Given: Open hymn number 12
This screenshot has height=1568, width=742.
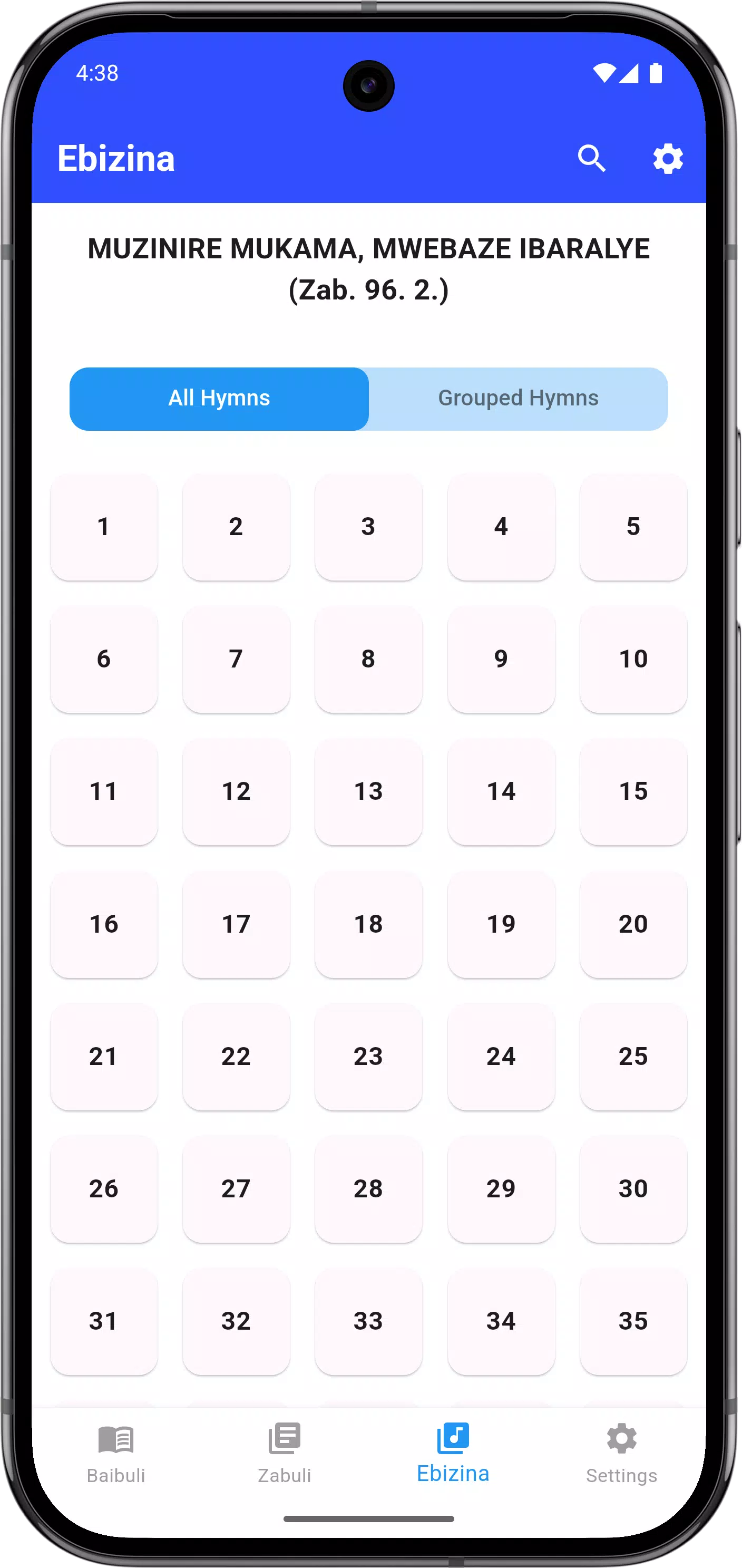Looking at the screenshot, I should tap(236, 792).
